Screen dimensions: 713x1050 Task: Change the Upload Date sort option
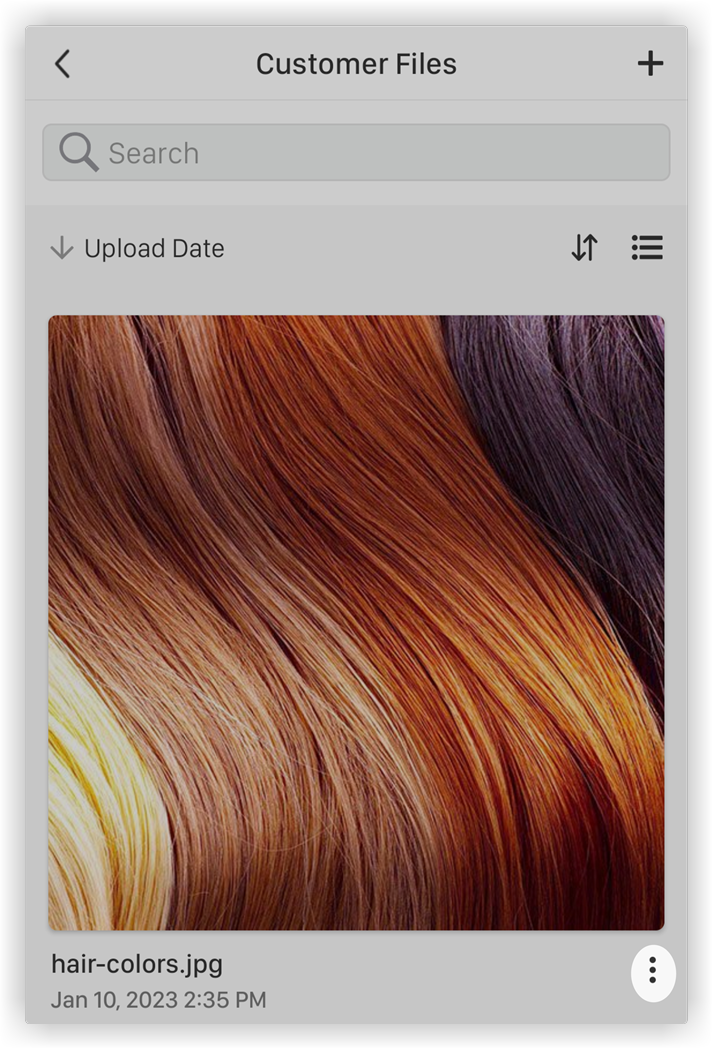[138, 249]
